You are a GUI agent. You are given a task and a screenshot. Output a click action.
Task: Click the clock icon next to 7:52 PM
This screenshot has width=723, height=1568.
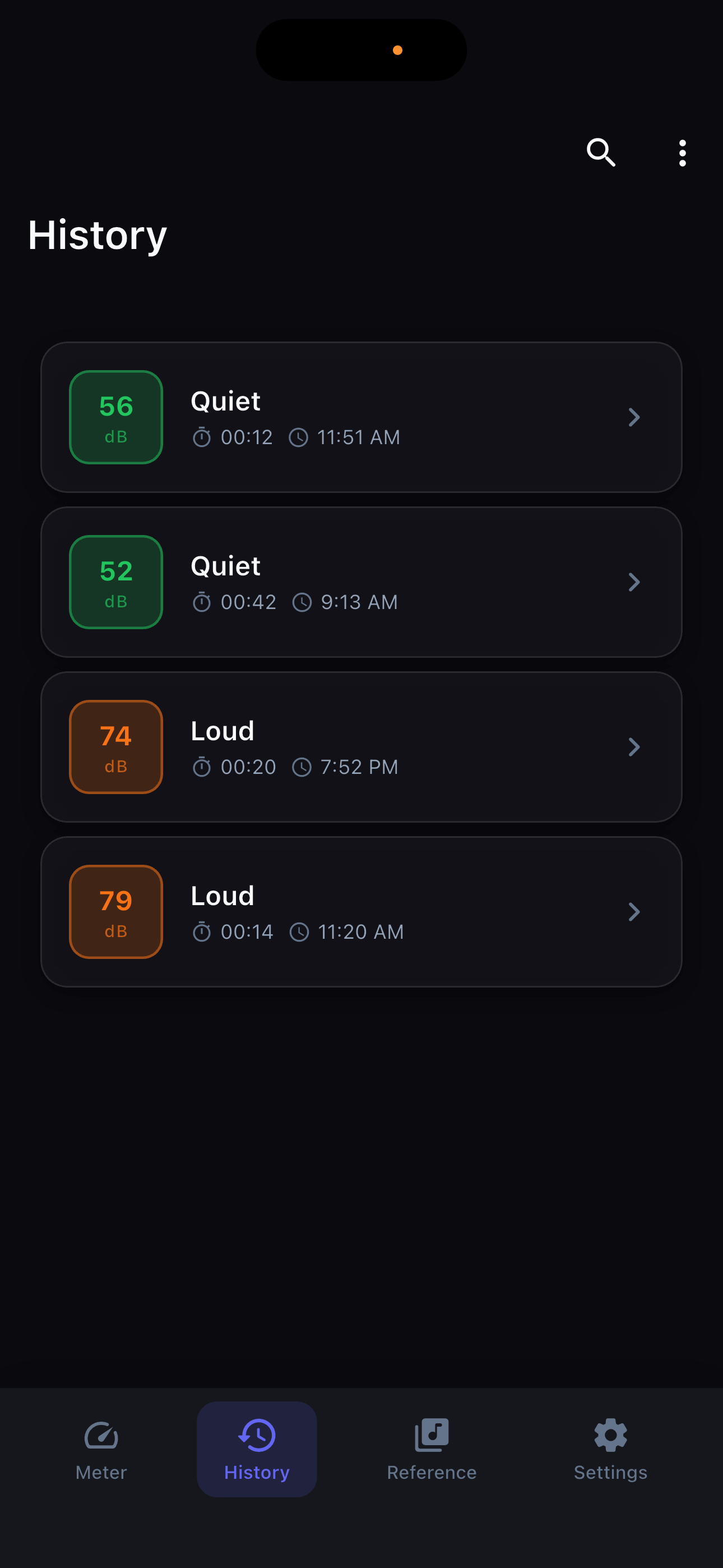[x=303, y=767]
